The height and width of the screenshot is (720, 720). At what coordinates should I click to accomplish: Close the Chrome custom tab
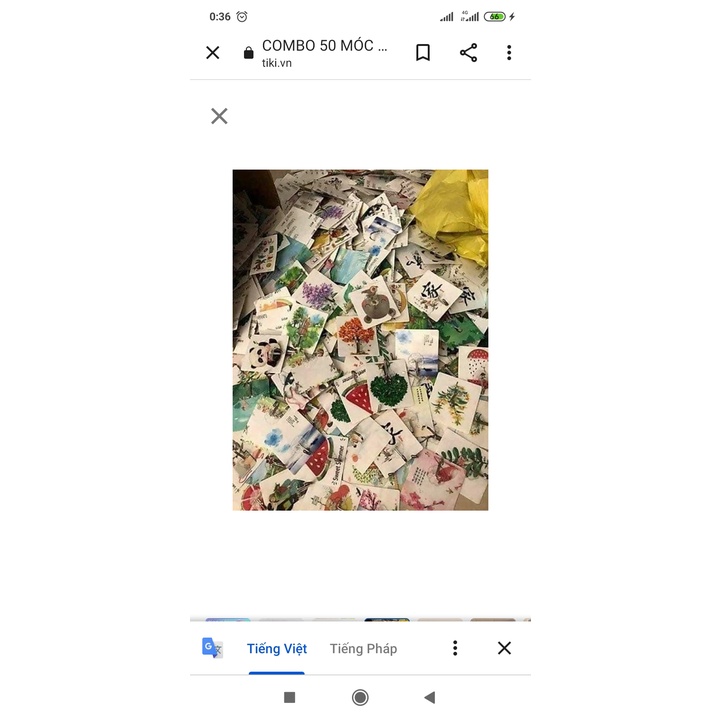pos(213,53)
